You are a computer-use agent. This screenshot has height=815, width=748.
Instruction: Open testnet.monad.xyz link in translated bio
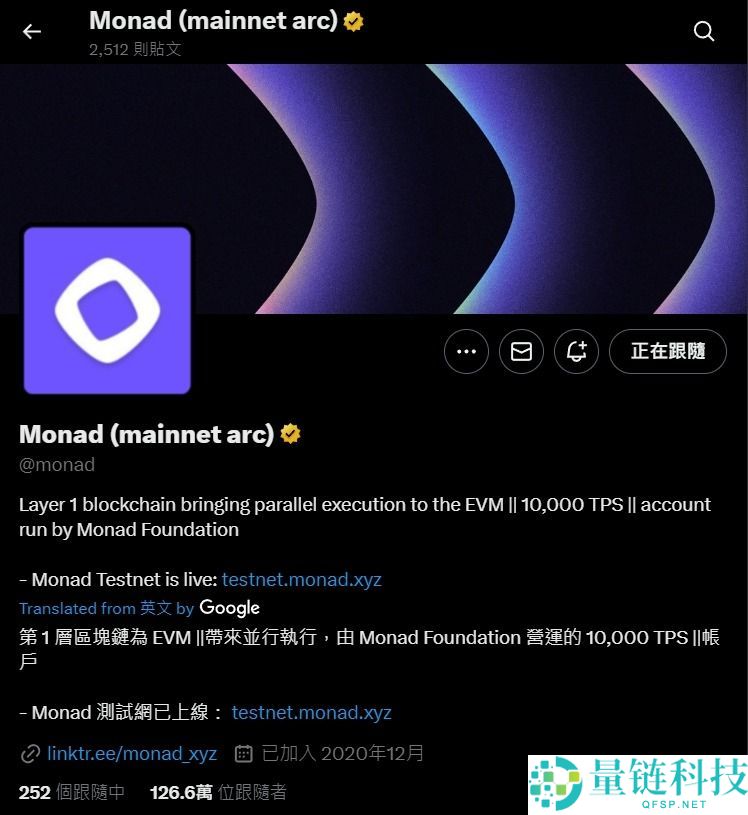point(312,713)
